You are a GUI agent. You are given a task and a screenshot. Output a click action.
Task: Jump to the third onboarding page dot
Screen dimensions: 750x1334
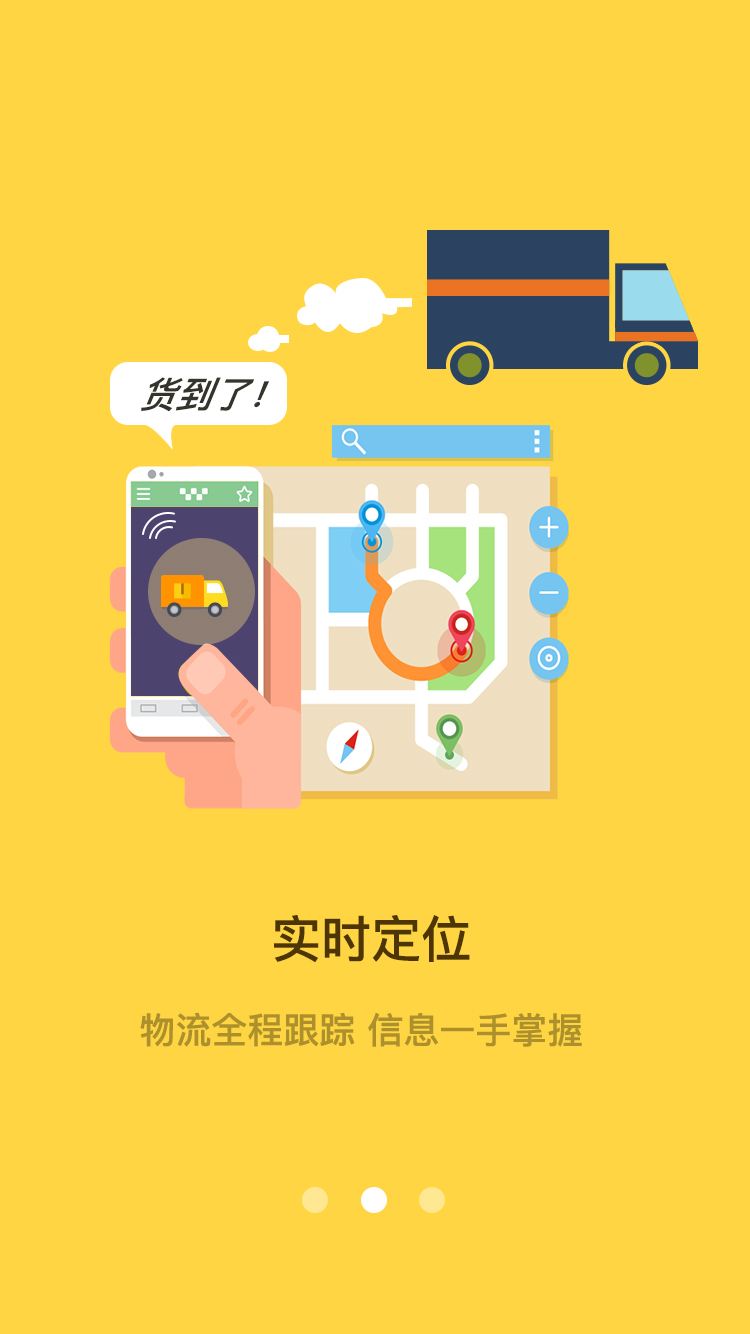(432, 1200)
